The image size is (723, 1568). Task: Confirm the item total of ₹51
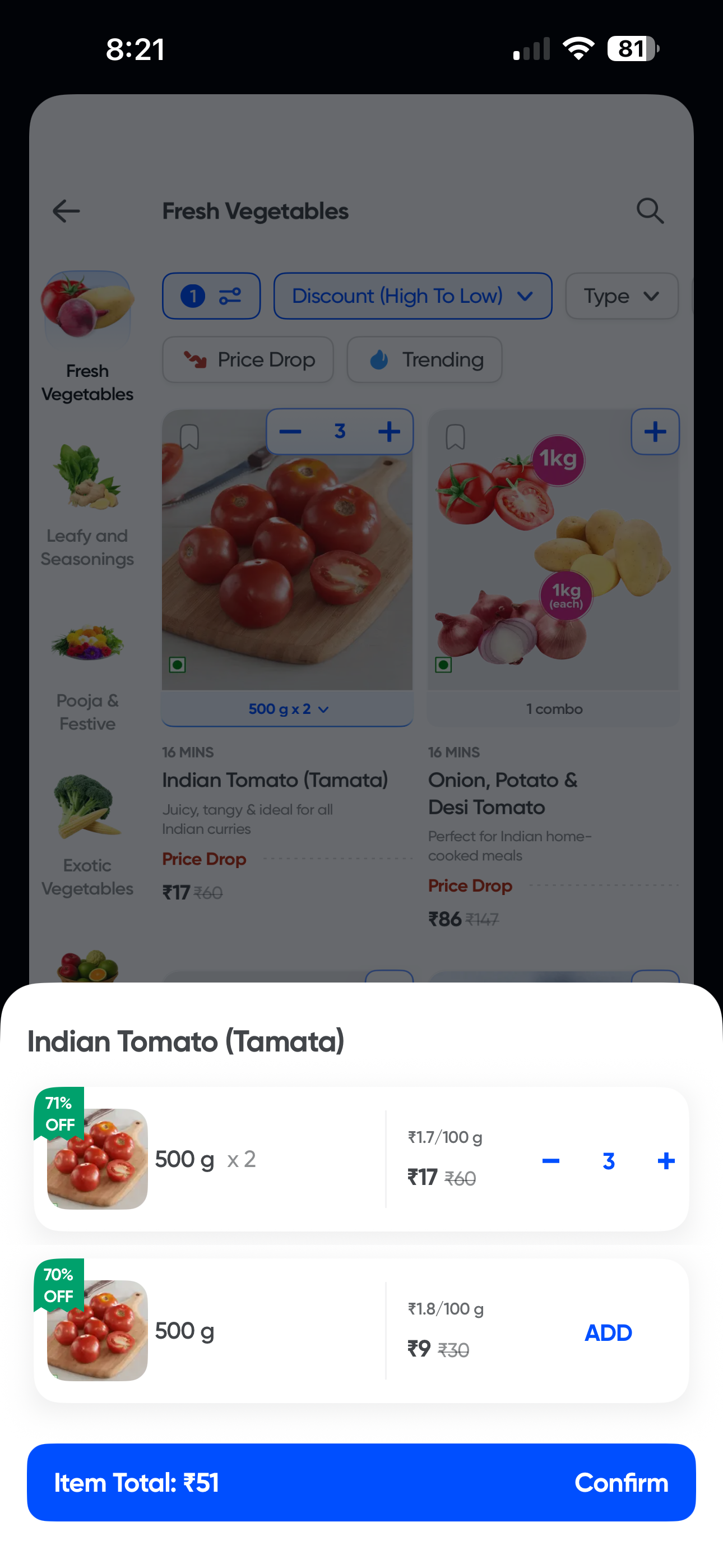621,1482
